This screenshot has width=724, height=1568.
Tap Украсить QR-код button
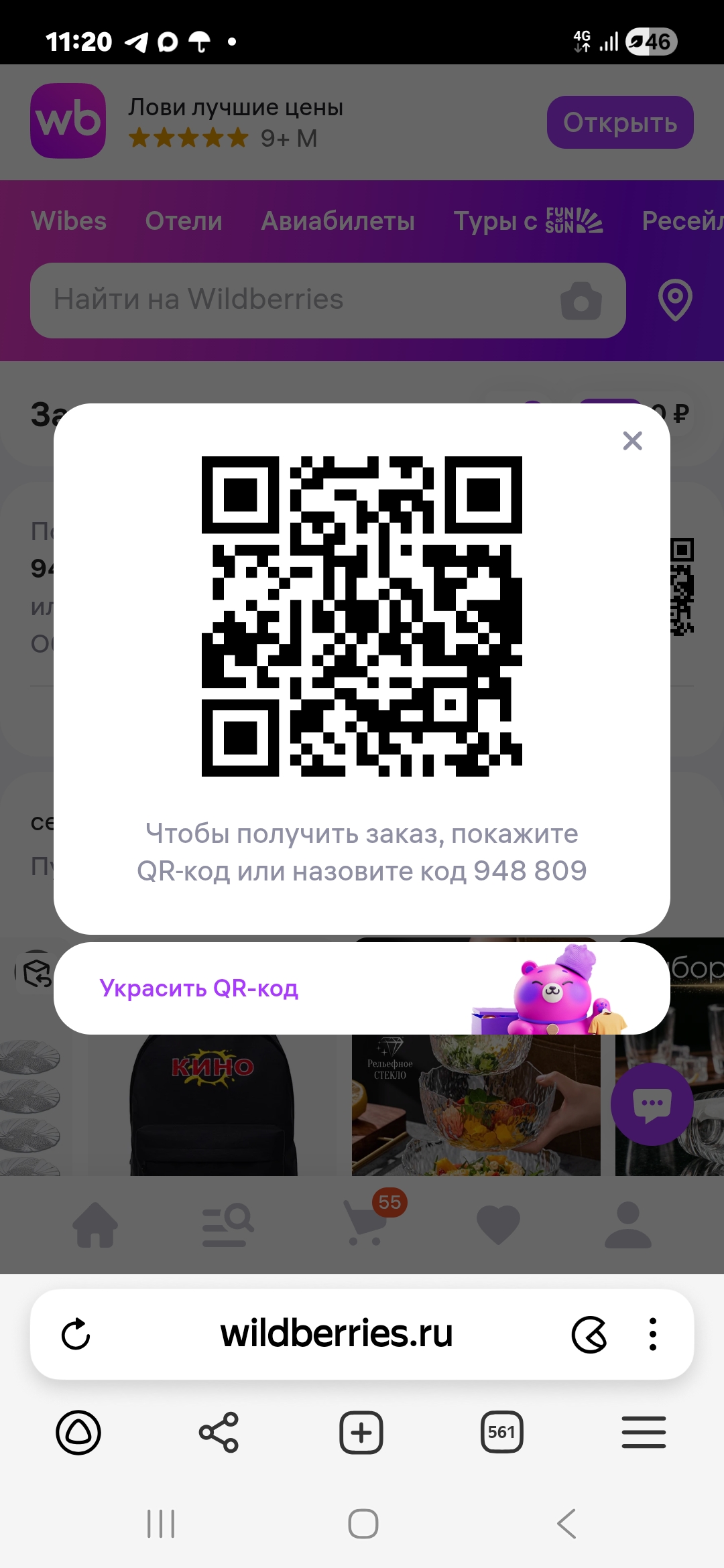tap(198, 988)
